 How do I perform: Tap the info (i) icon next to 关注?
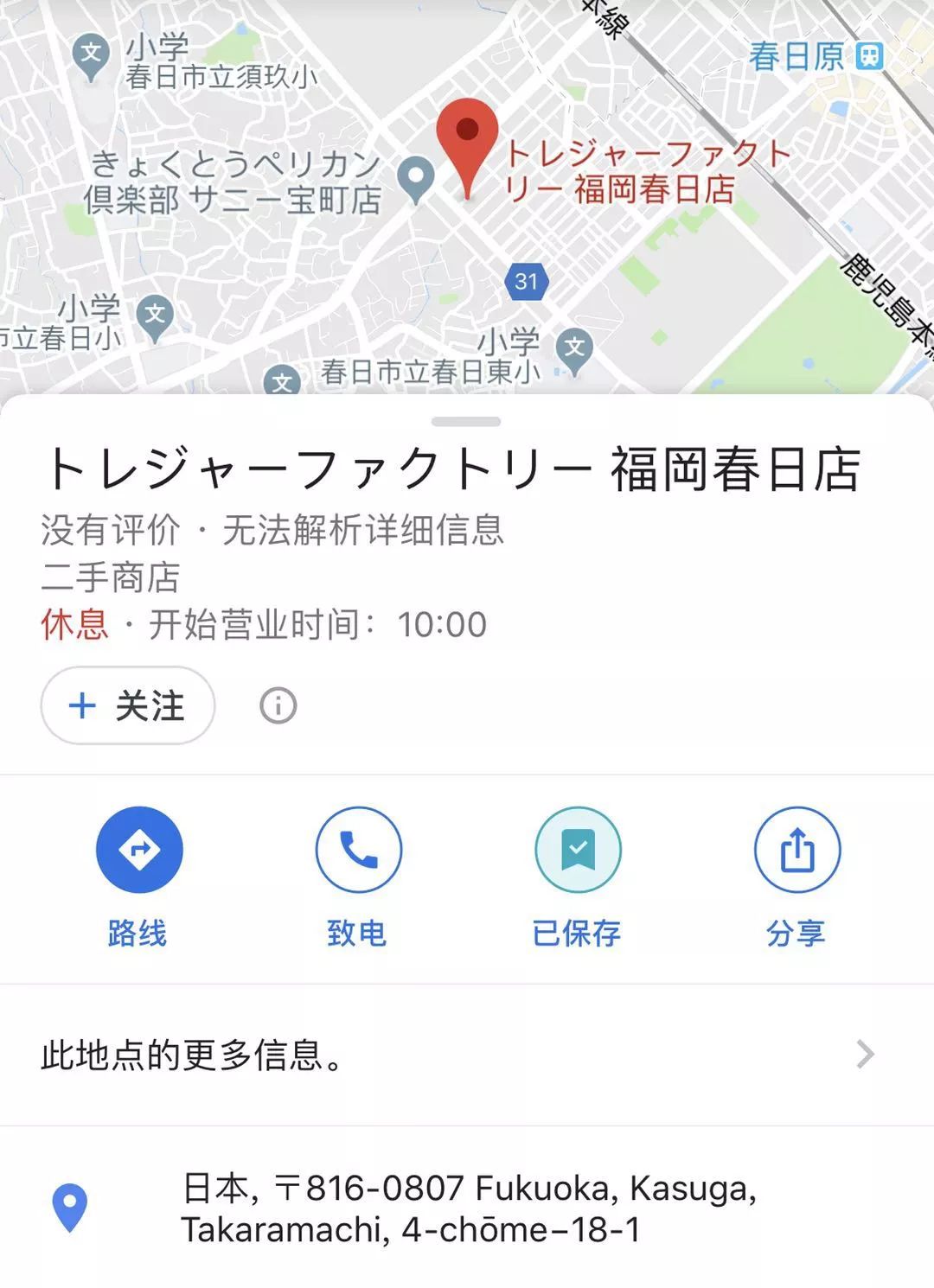[x=278, y=706]
